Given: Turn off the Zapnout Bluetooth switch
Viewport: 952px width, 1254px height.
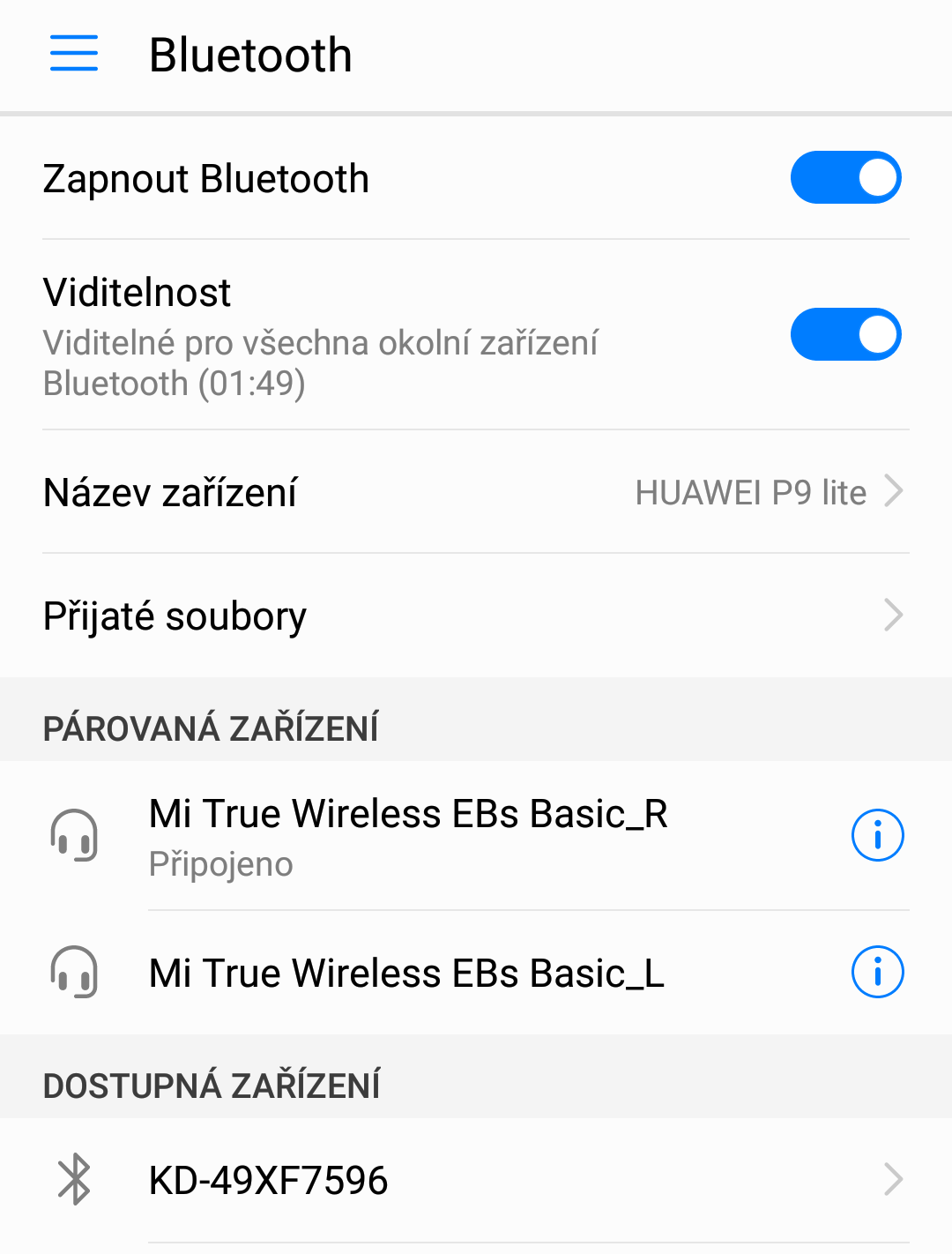Looking at the screenshot, I should (x=844, y=178).
